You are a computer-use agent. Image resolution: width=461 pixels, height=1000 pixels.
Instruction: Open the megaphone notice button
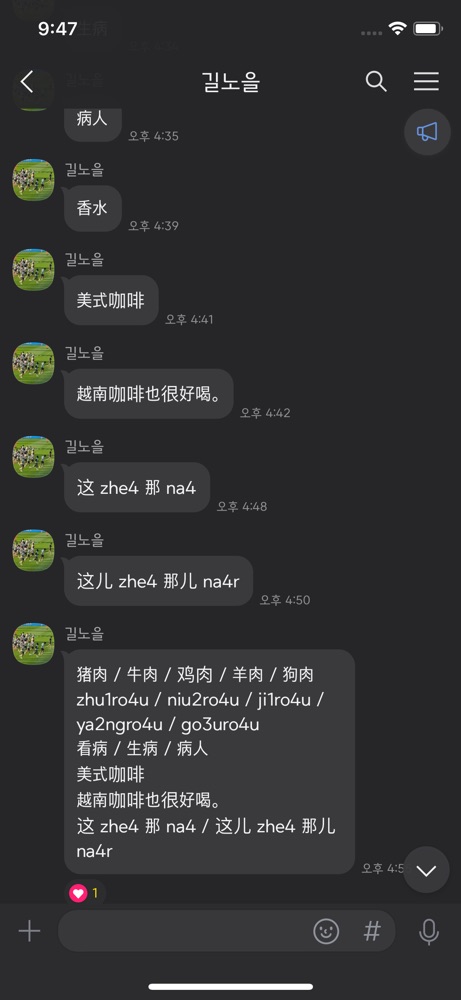[427, 132]
